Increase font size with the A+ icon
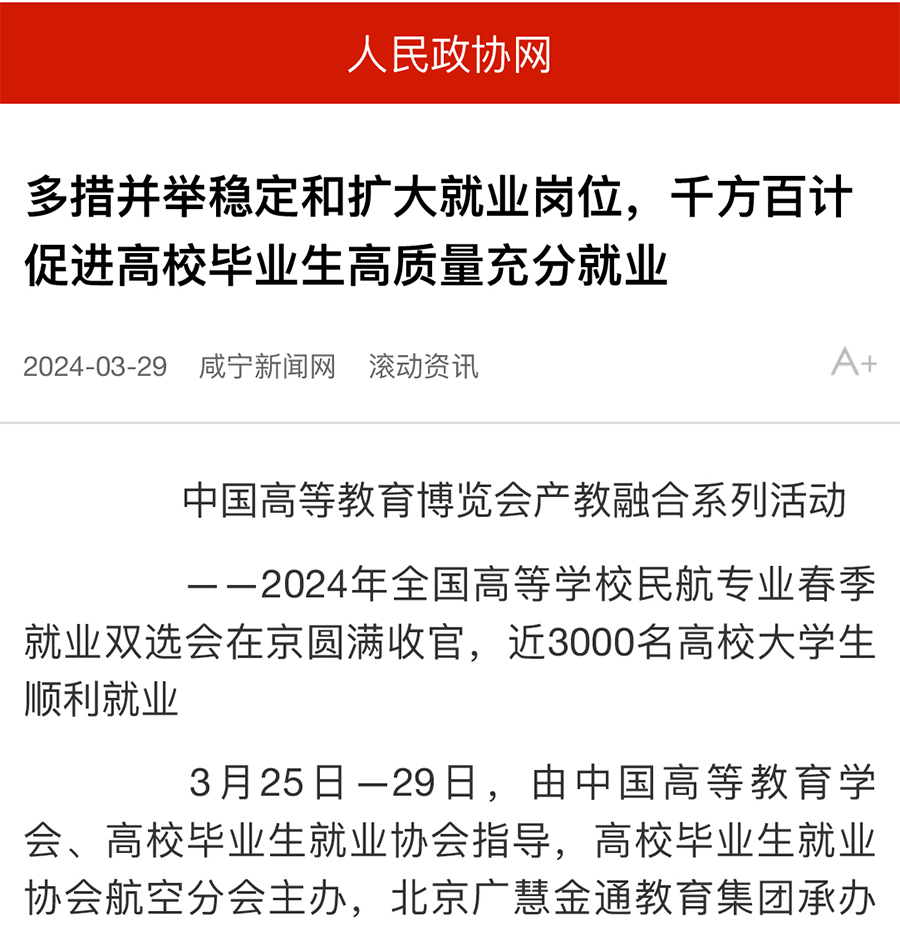 click(853, 362)
